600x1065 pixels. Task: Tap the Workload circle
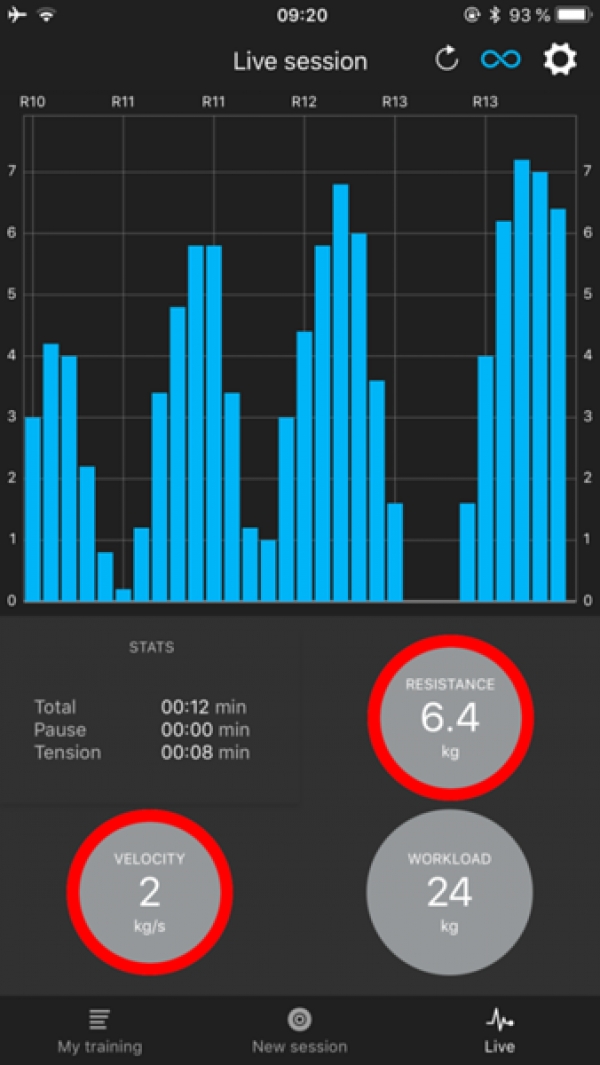450,892
